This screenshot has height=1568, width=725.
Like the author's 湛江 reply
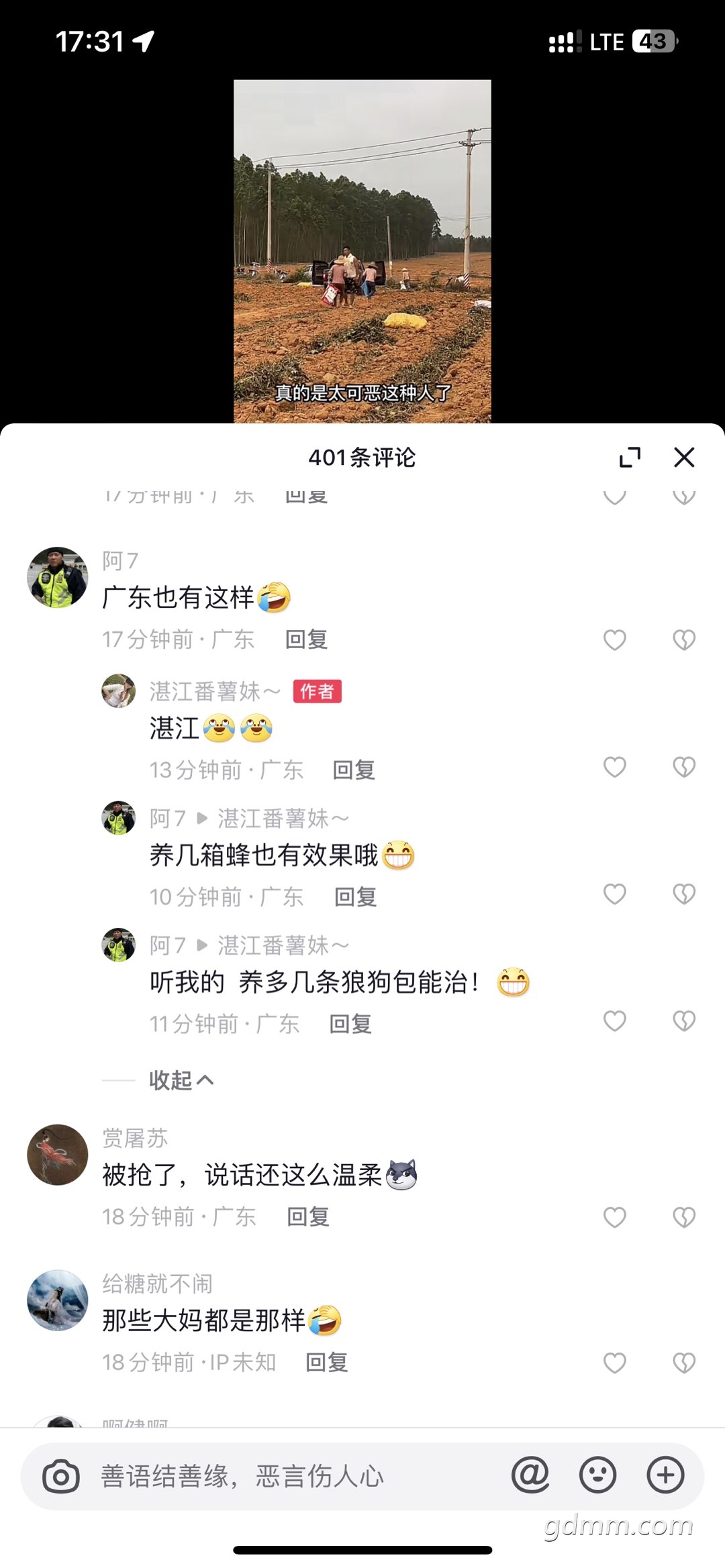point(614,767)
